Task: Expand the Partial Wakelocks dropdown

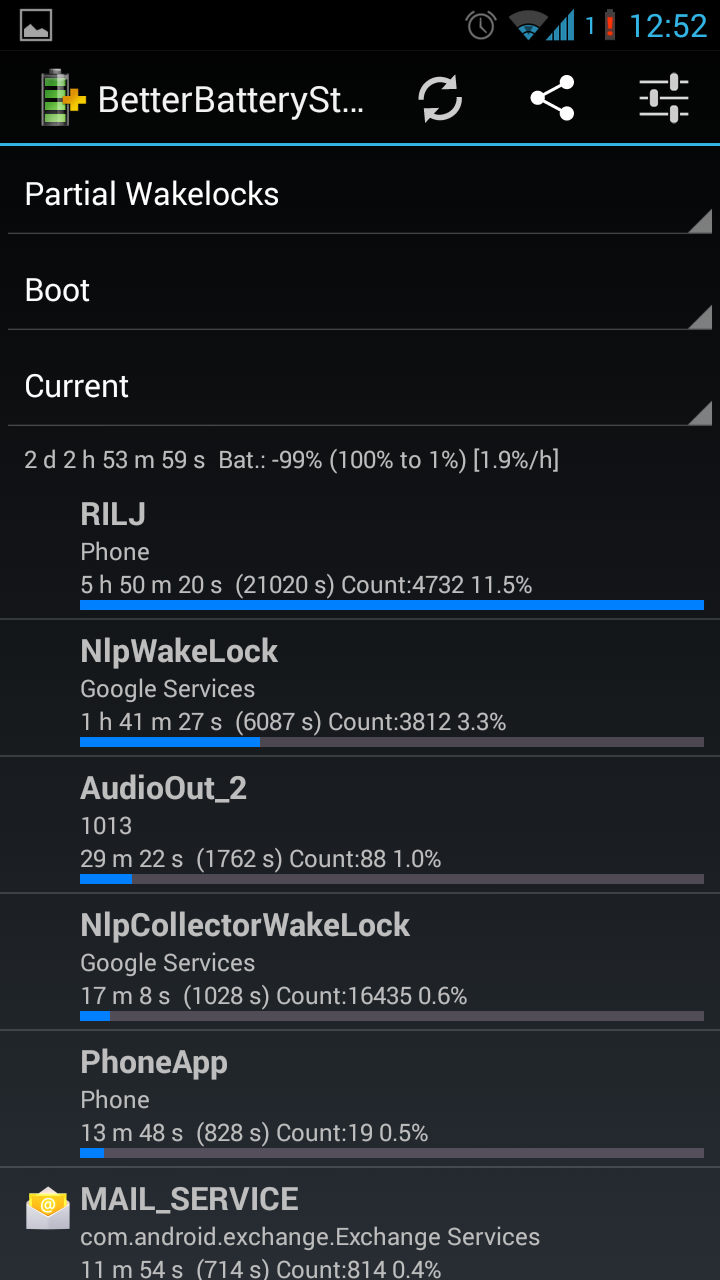Action: pos(360,194)
